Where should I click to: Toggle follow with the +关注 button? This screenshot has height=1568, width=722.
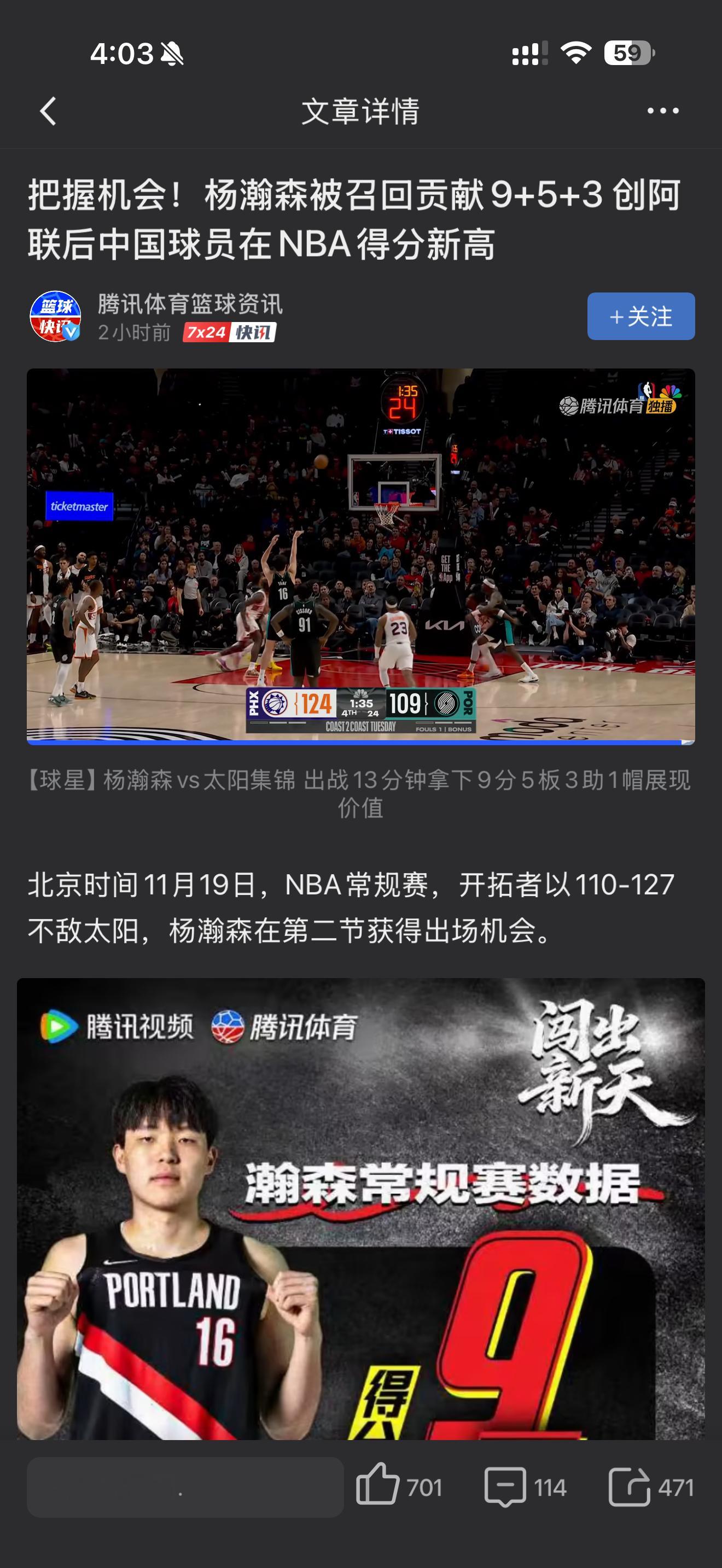[641, 317]
